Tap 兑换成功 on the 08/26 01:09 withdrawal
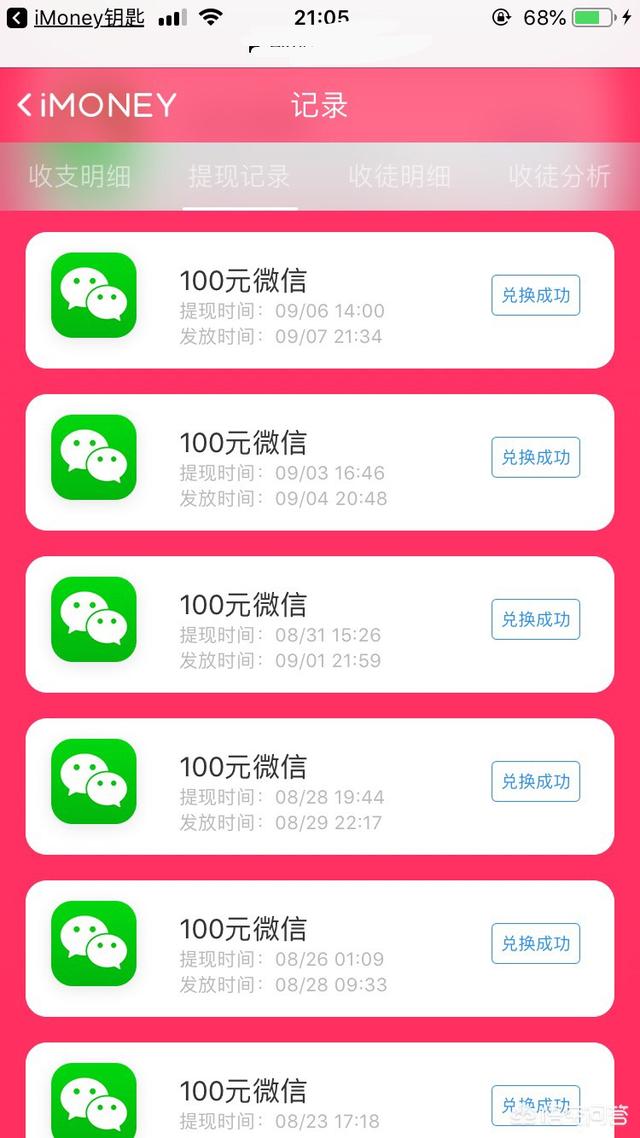 536,943
